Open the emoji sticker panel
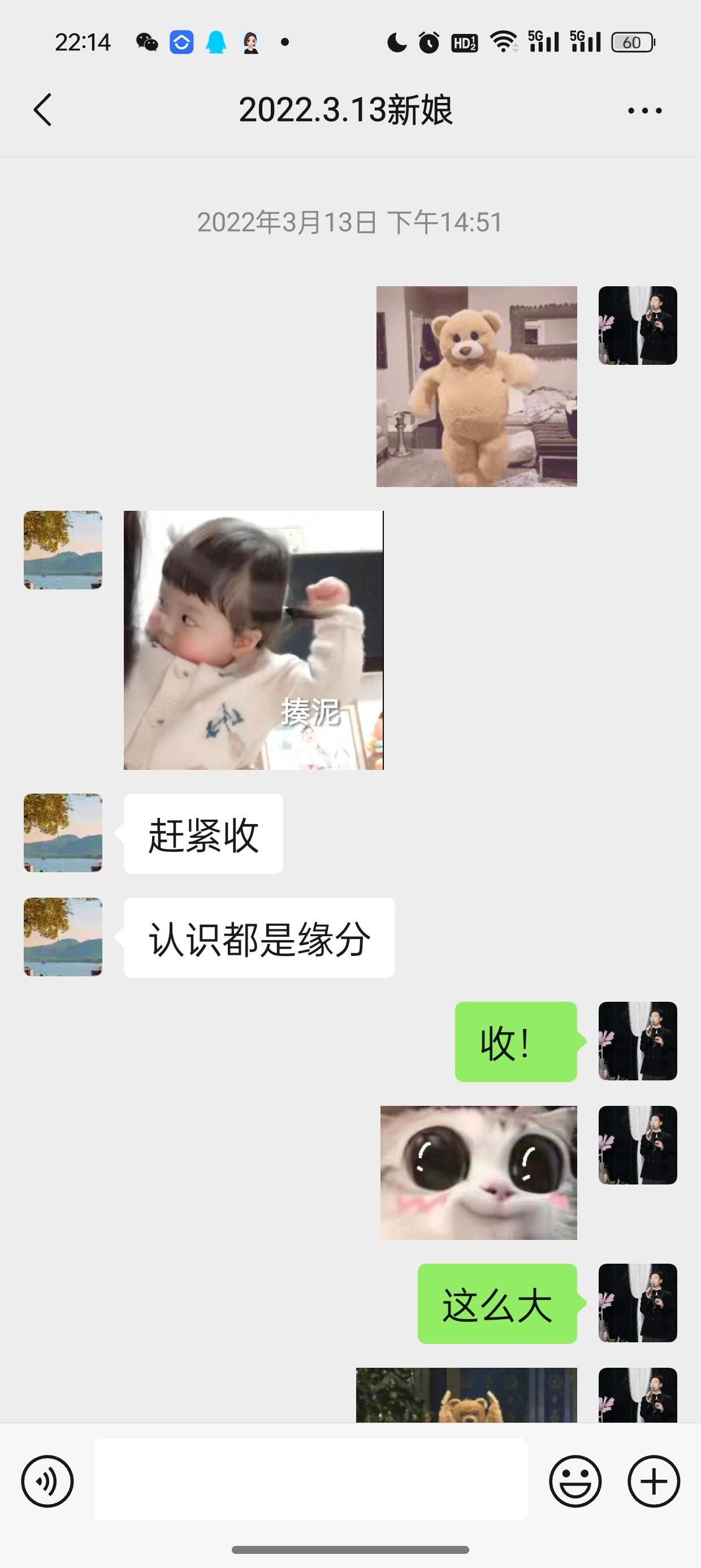The width and height of the screenshot is (701, 1568). coord(575,1481)
